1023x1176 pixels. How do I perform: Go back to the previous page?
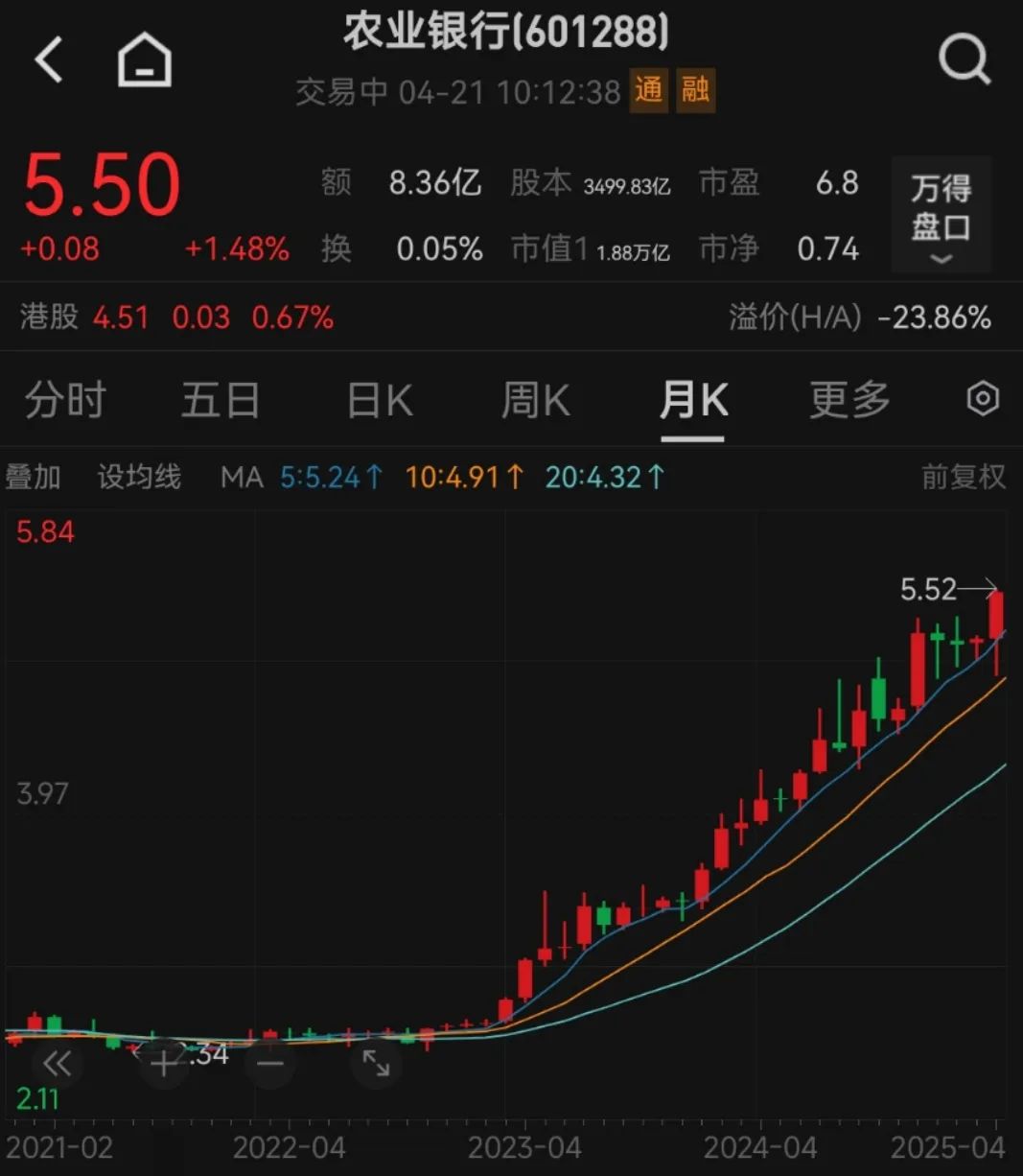(49, 59)
